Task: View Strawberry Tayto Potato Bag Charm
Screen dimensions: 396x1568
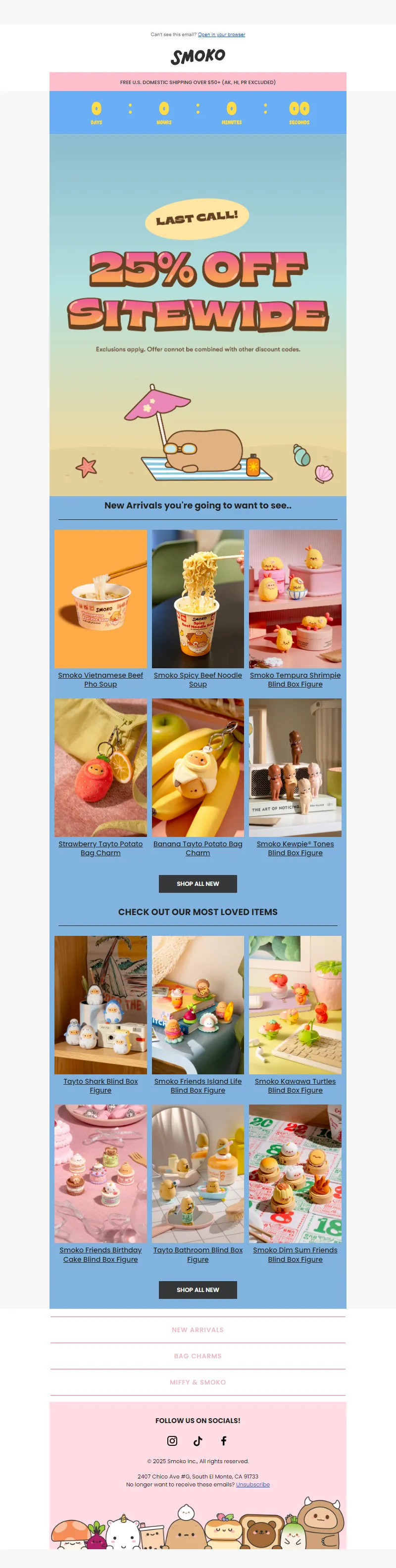Action: (x=100, y=848)
